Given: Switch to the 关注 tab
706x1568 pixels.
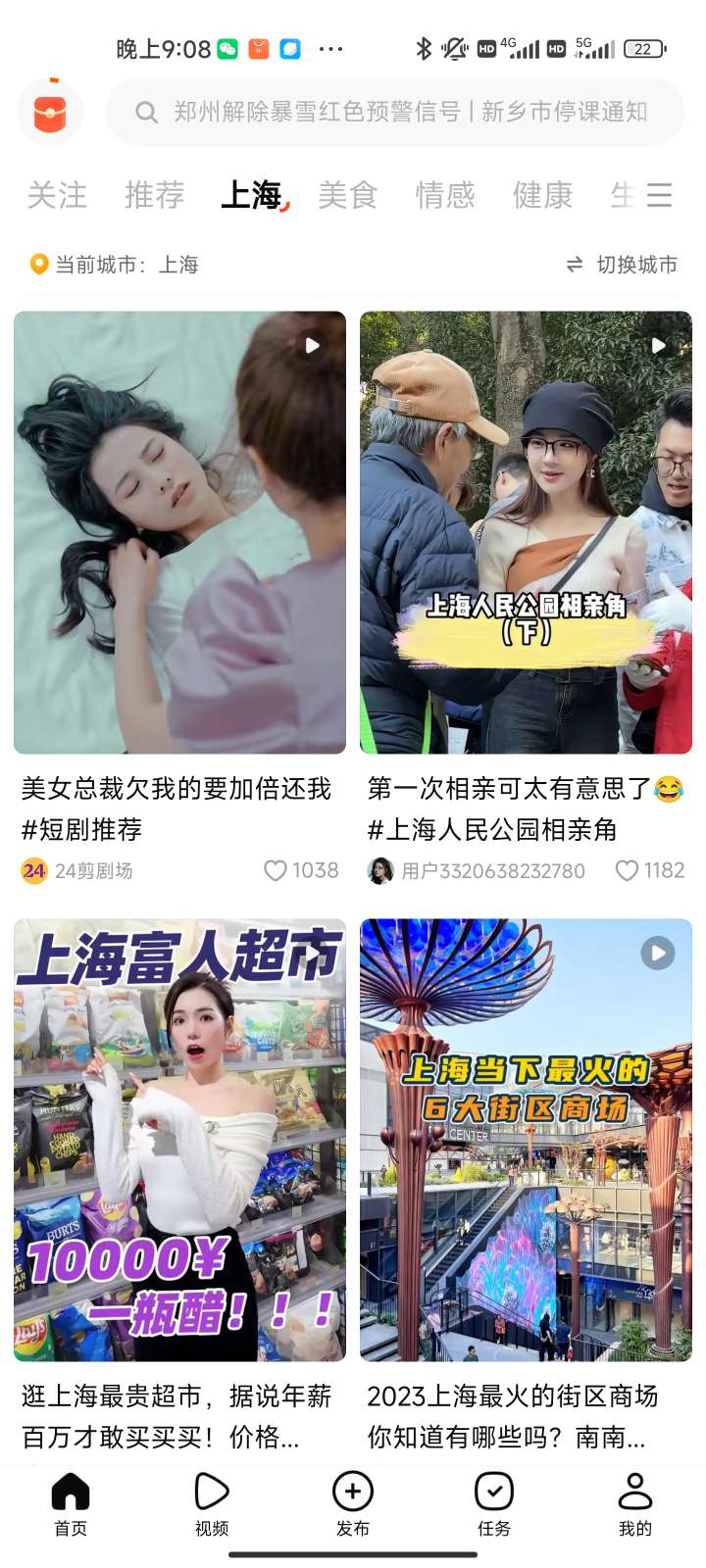Looking at the screenshot, I should (x=57, y=195).
